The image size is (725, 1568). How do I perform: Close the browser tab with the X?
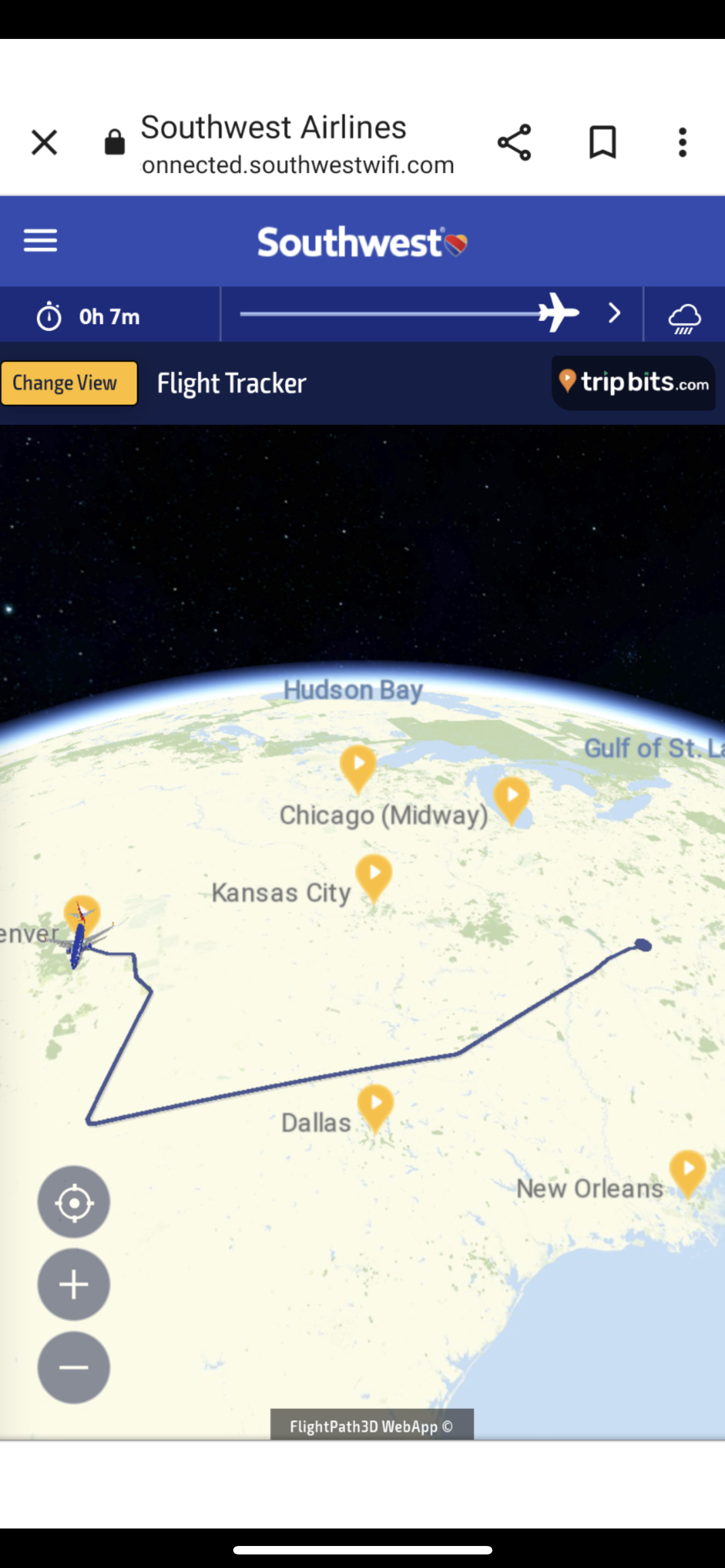click(44, 142)
